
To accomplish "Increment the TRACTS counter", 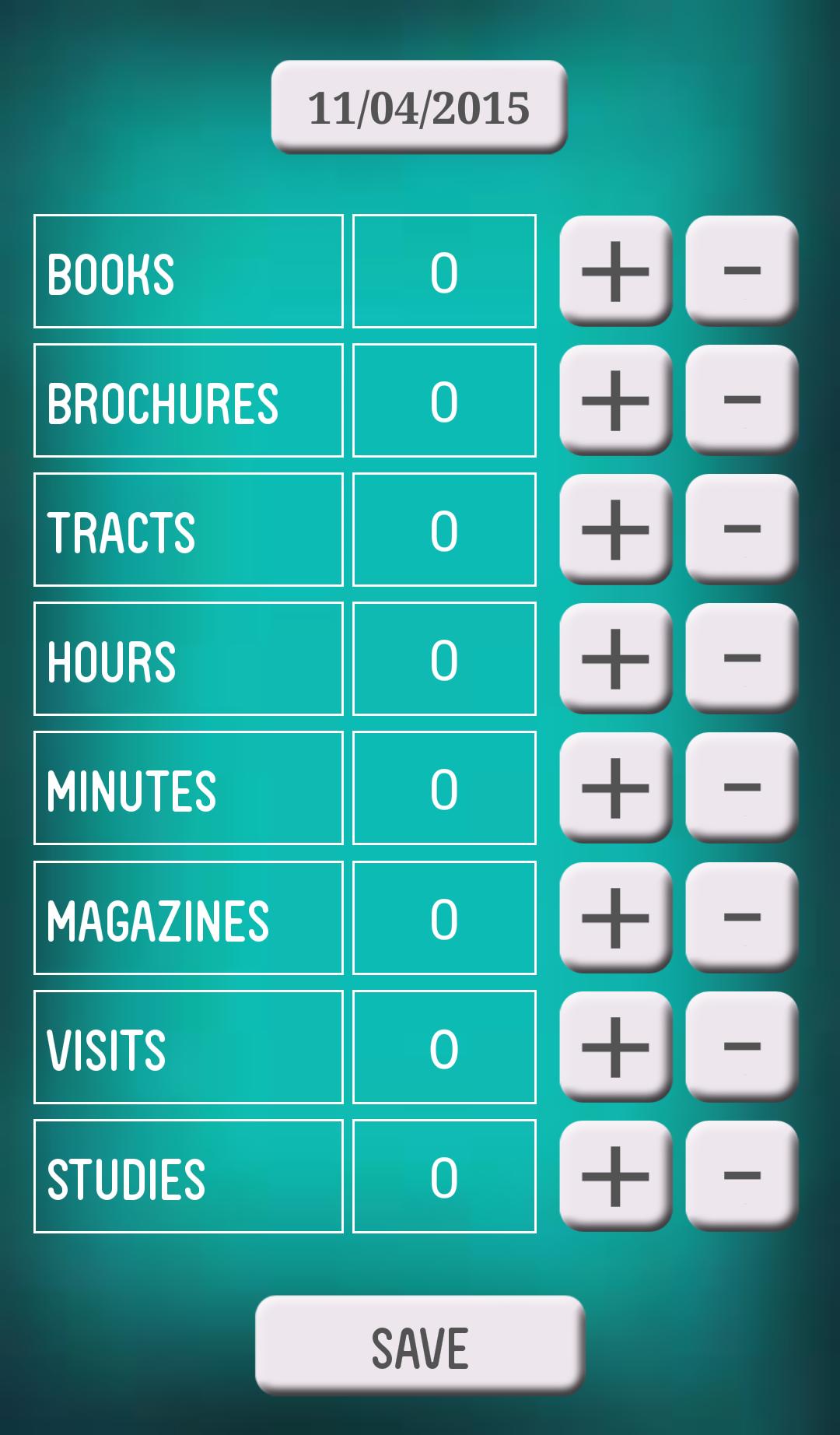I will point(615,531).
